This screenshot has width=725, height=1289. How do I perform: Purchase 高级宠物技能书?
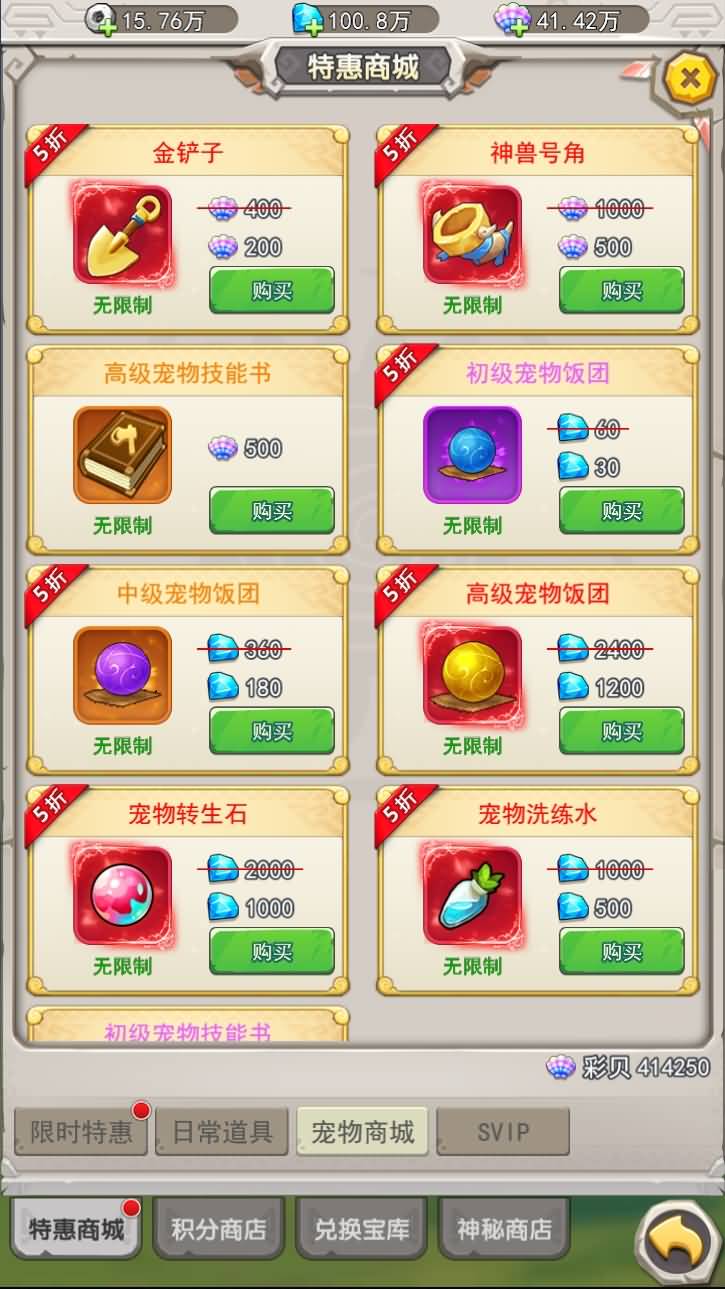pyautogui.click(x=271, y=511)
